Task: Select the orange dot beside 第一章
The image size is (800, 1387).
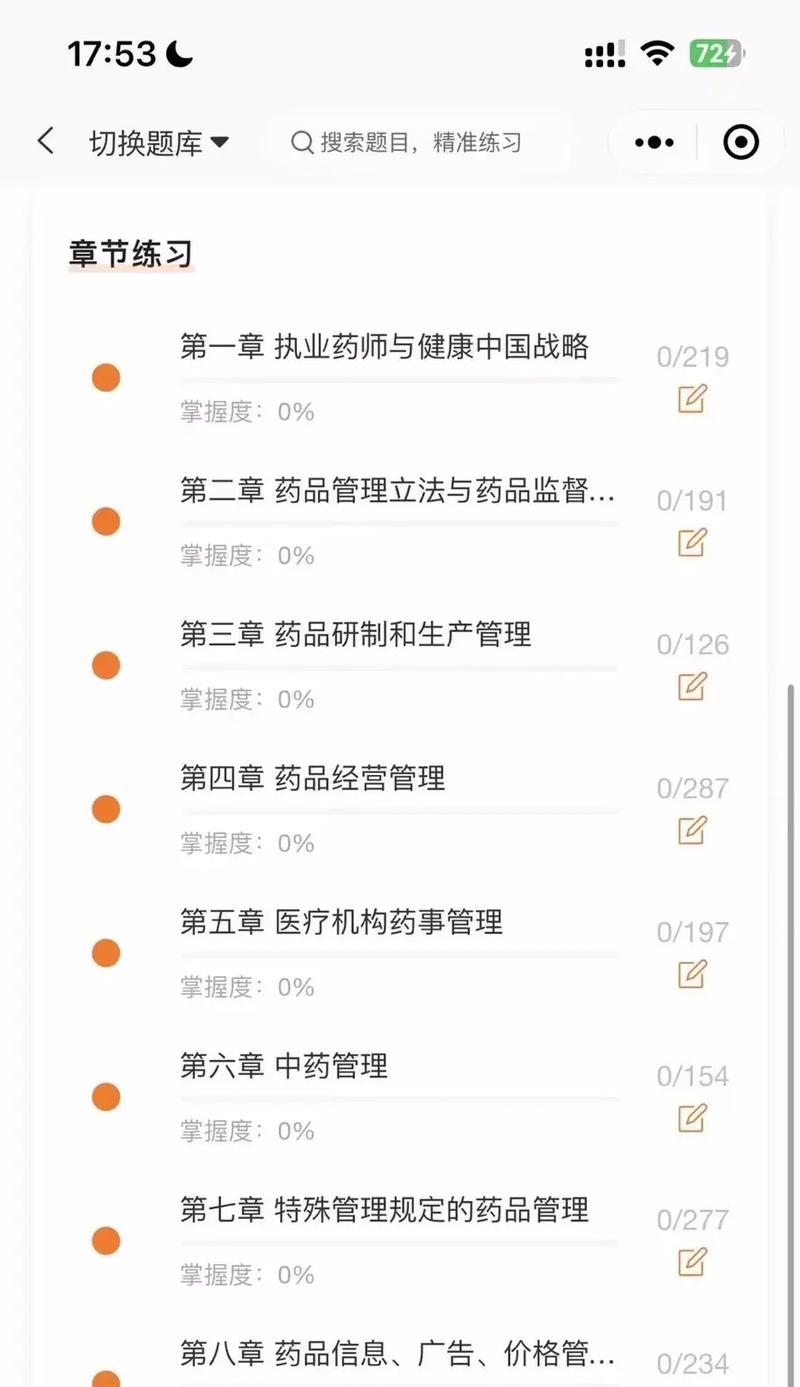Action: pos(105,377)
